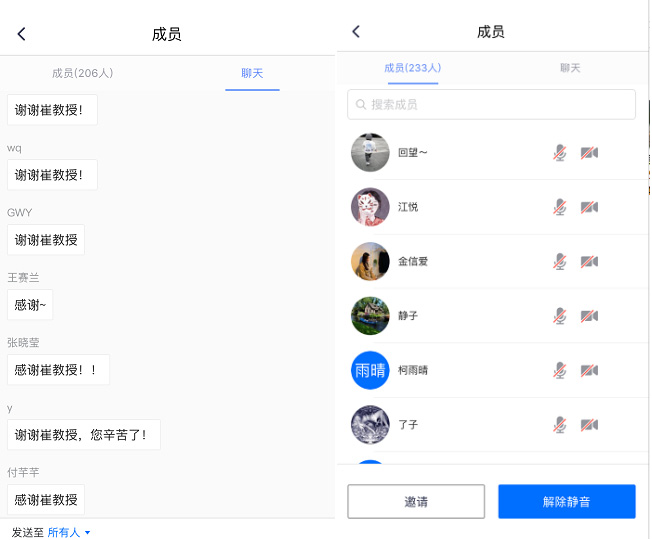
Task: Select member 江悦
Action: (x=408, y=207)
